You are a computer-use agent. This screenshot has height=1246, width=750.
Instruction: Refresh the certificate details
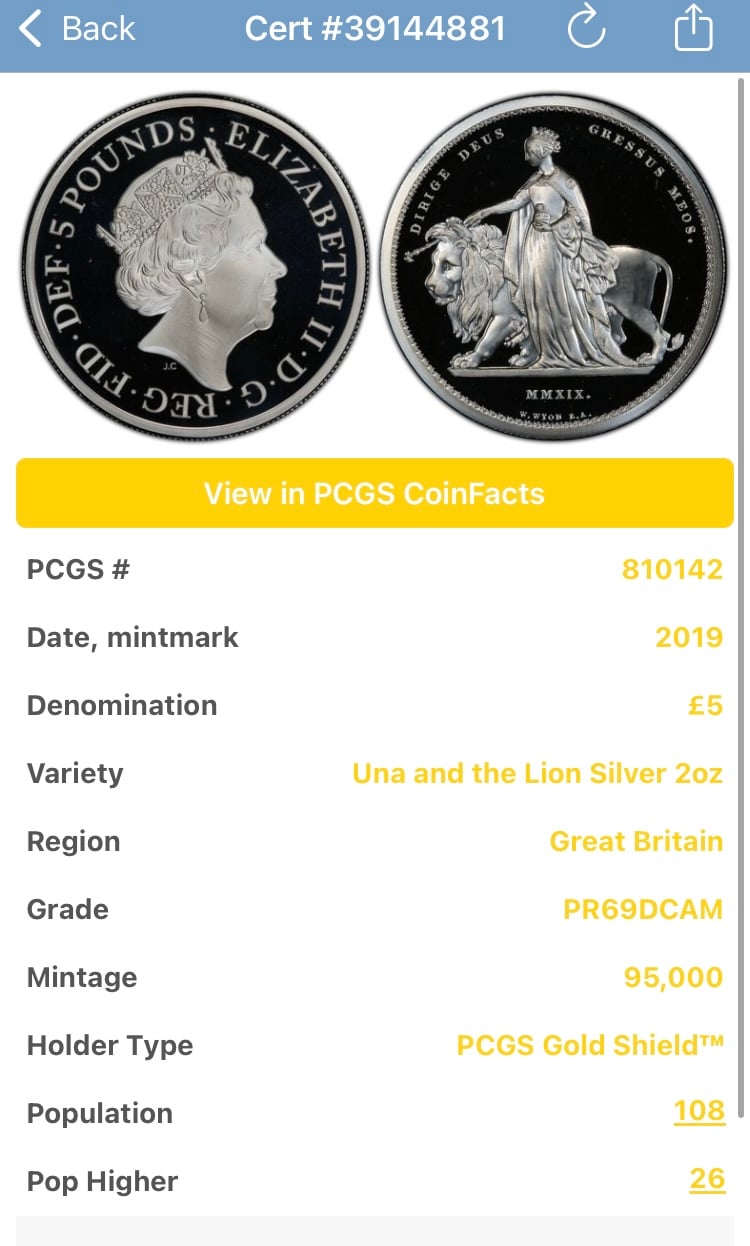[x=587, y=28]
